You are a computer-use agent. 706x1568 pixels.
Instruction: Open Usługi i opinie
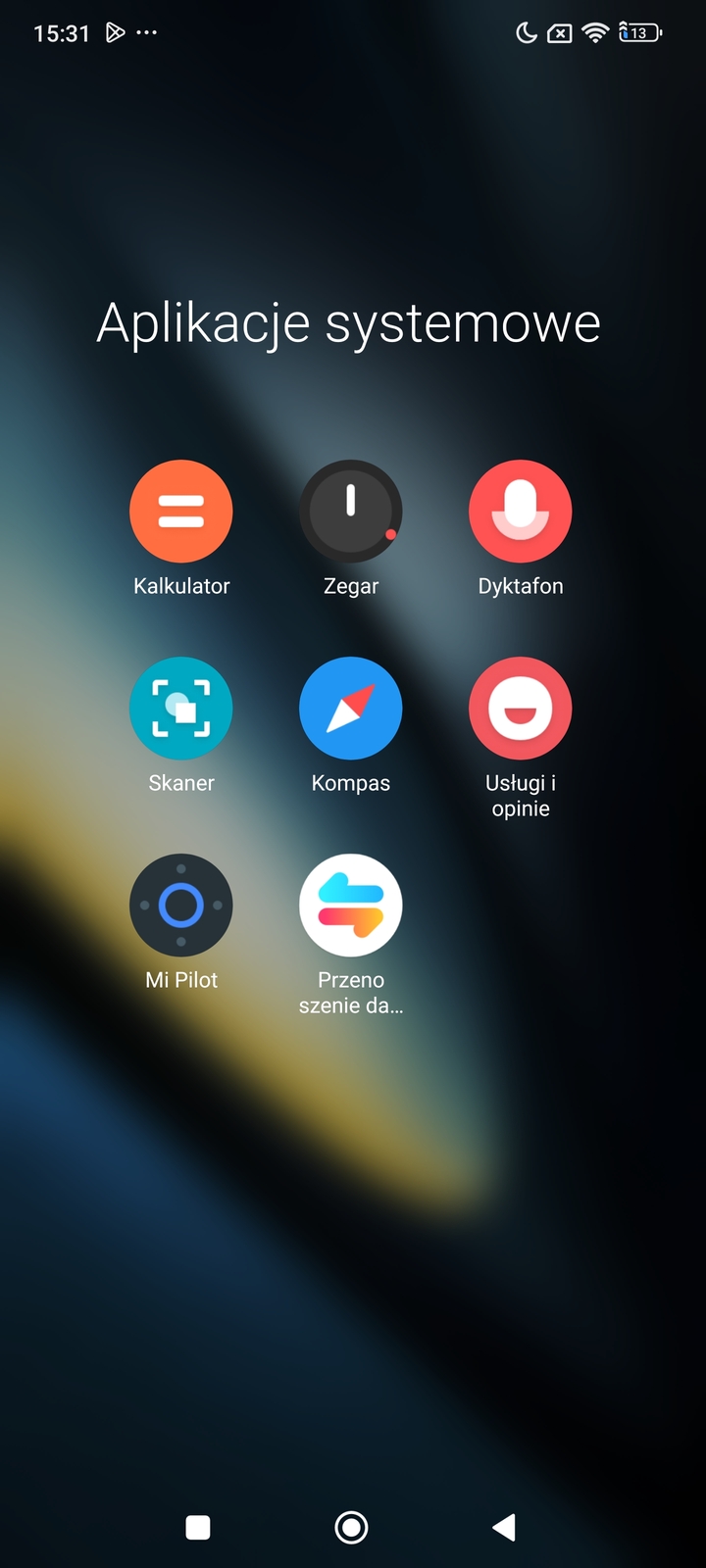521,709
